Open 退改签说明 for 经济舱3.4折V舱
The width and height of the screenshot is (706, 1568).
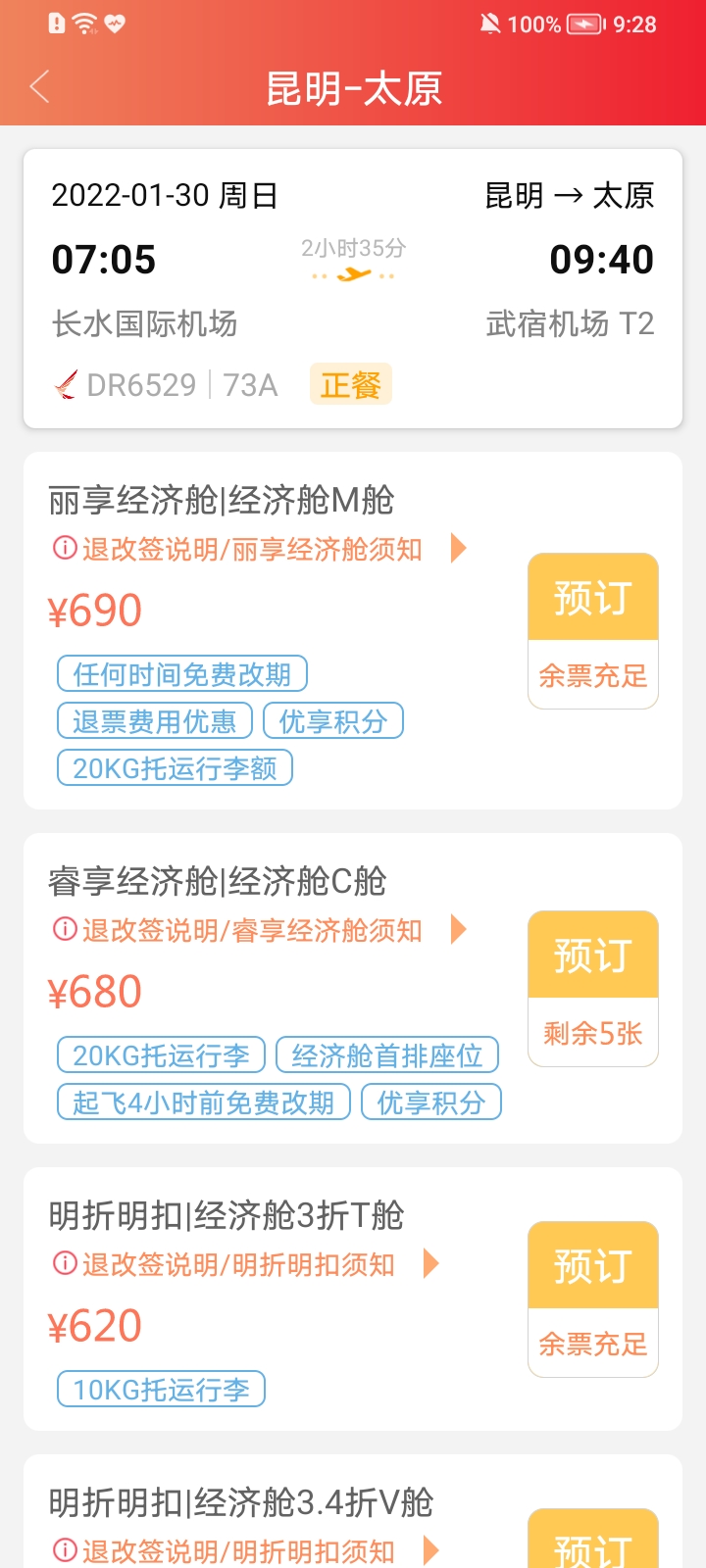click(x=238, y=1551)
